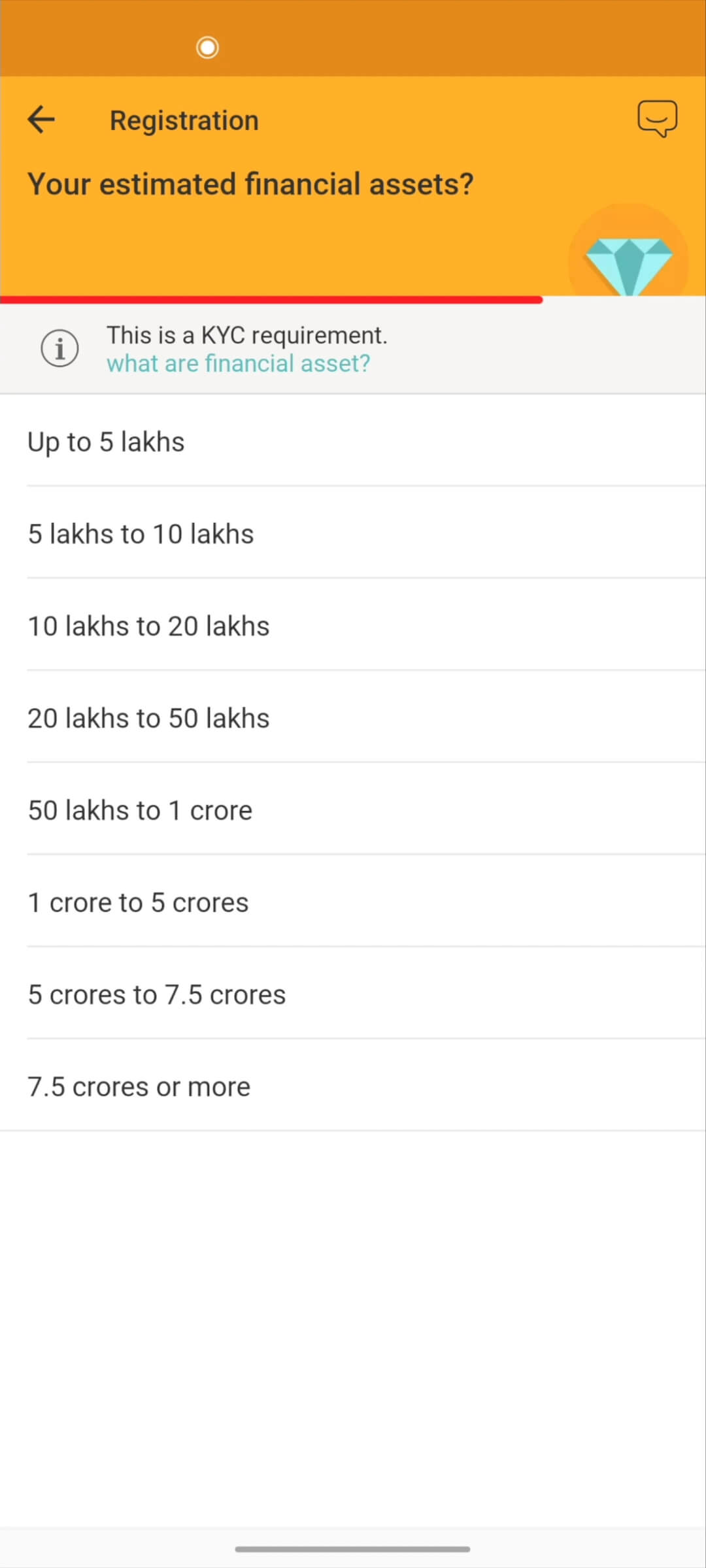Select 5 crores to 7.5 crores
The height and width of the screenshot is (1568, 706).
click(x=353, y=994)
